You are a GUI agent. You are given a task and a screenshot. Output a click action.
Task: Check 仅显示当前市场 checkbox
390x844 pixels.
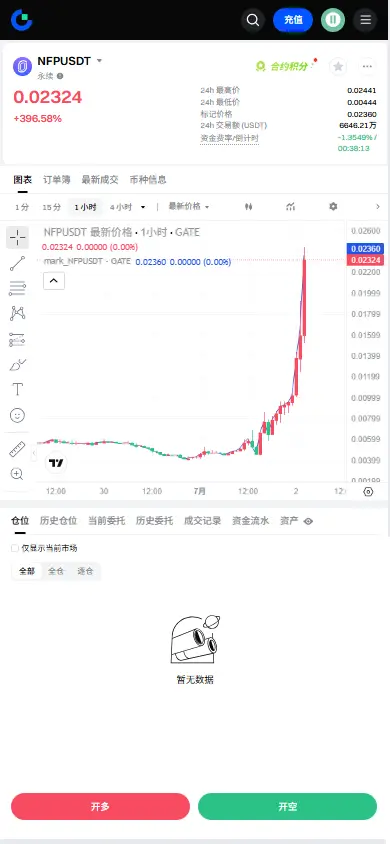(x=15, y=548)
